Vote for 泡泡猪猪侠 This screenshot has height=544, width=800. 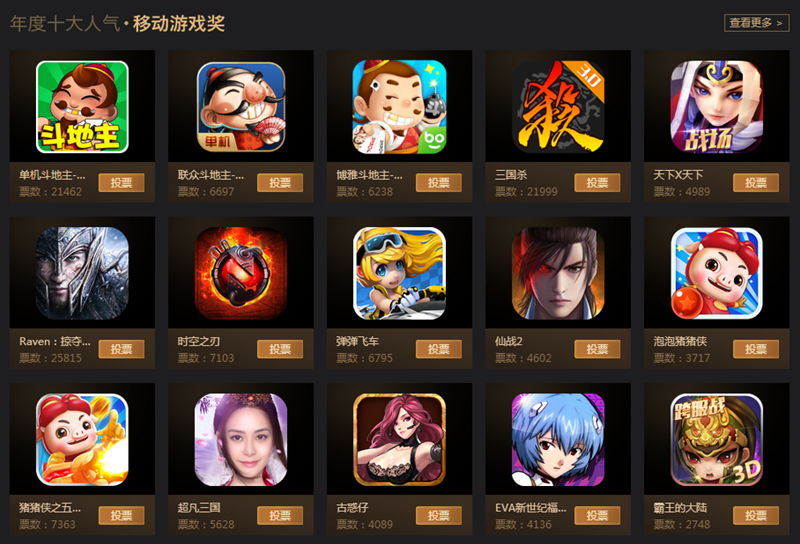756,349
